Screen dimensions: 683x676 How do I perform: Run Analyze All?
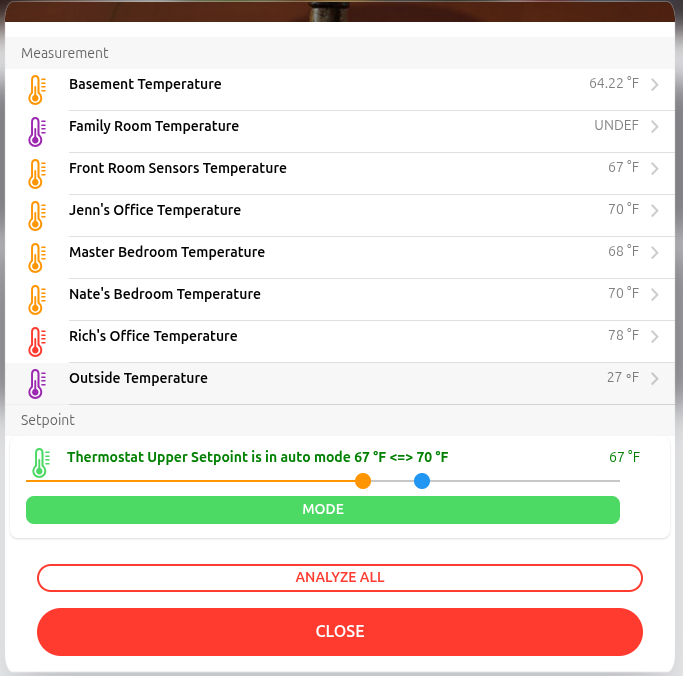[x=340, y=578]
